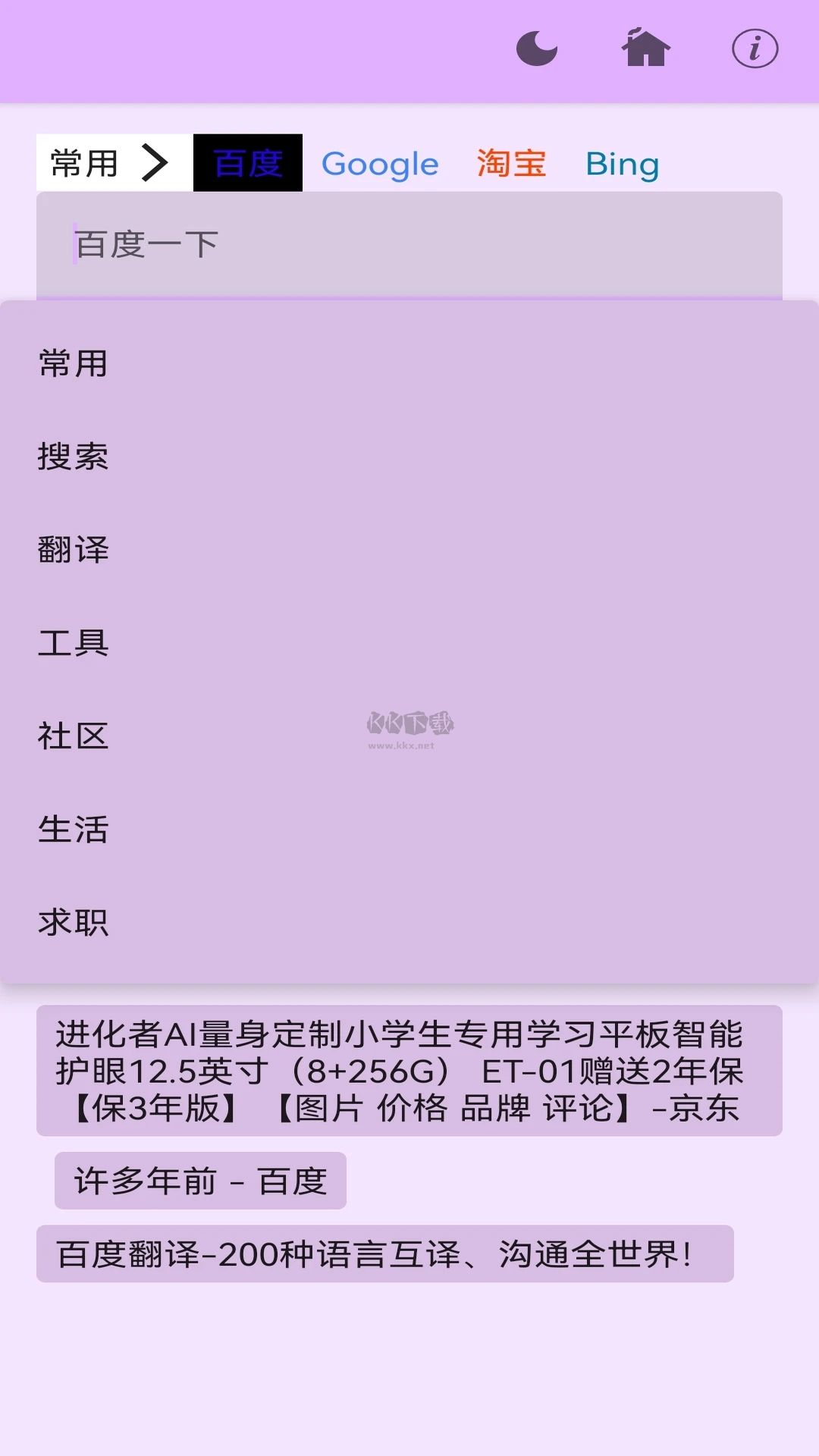Viewport: 819px width, 1456px height.
Task: Pick 翻译 in the category menu
Action: pyautogui.click(x=74, y=551)
